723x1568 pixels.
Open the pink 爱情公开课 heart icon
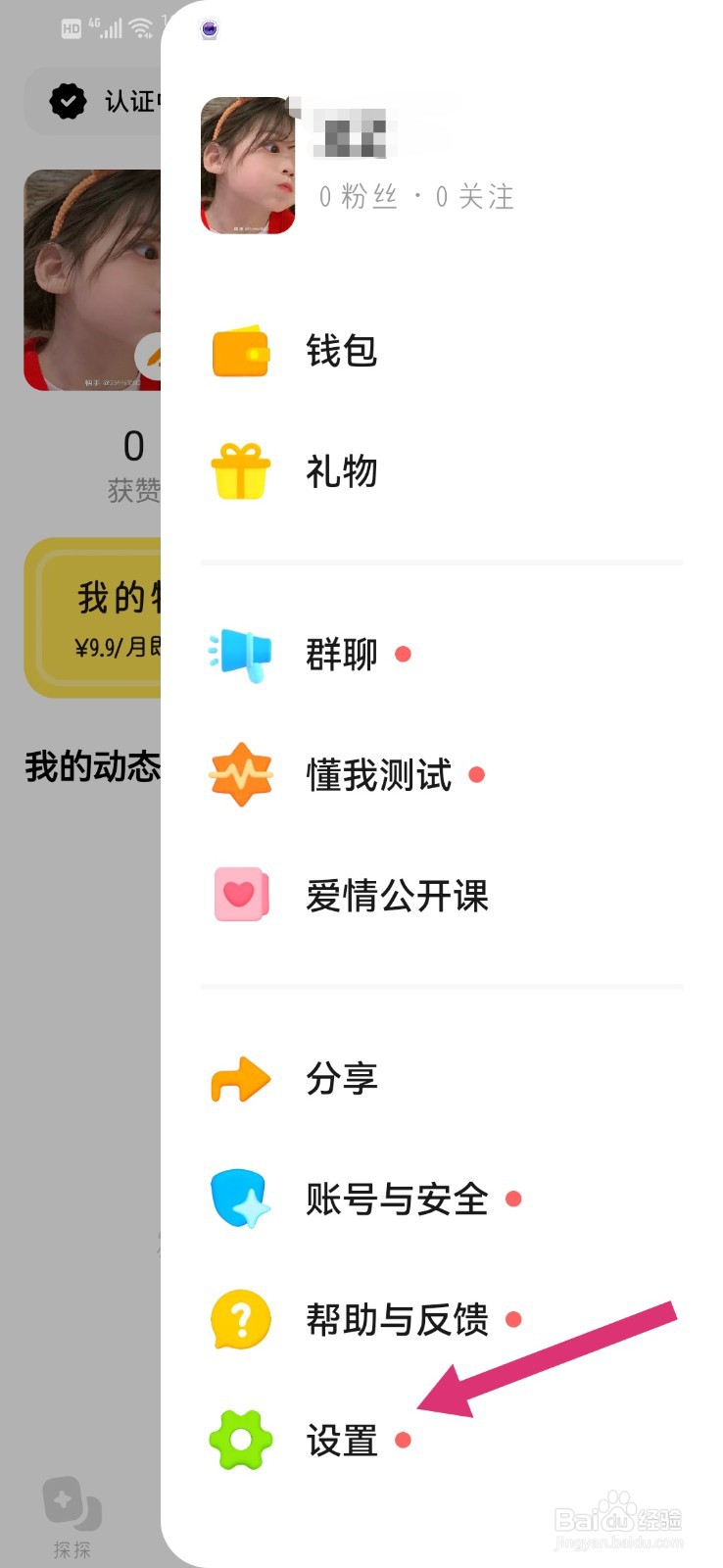click(240, 895)
